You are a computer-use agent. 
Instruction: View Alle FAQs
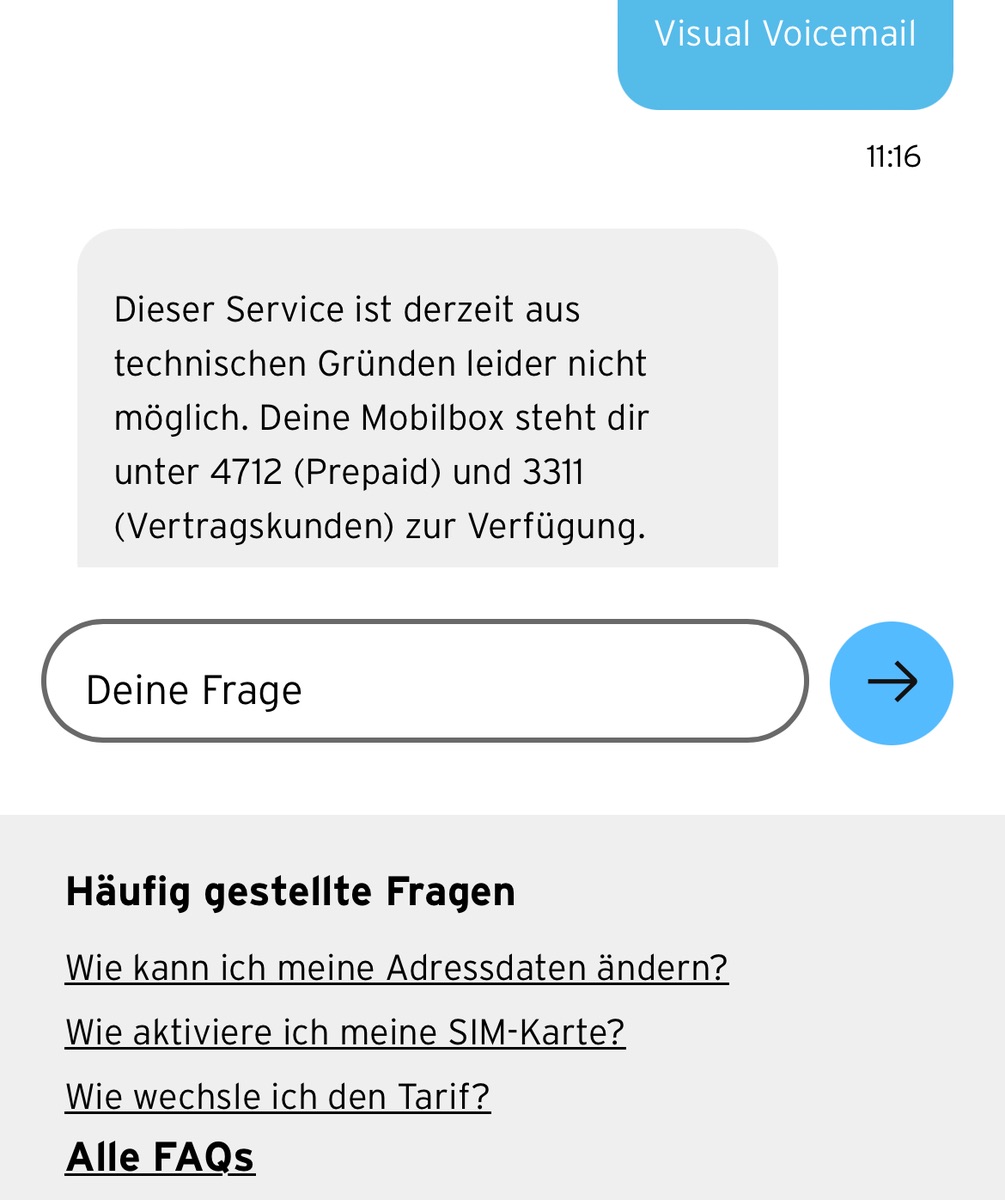pos(160,1157)
